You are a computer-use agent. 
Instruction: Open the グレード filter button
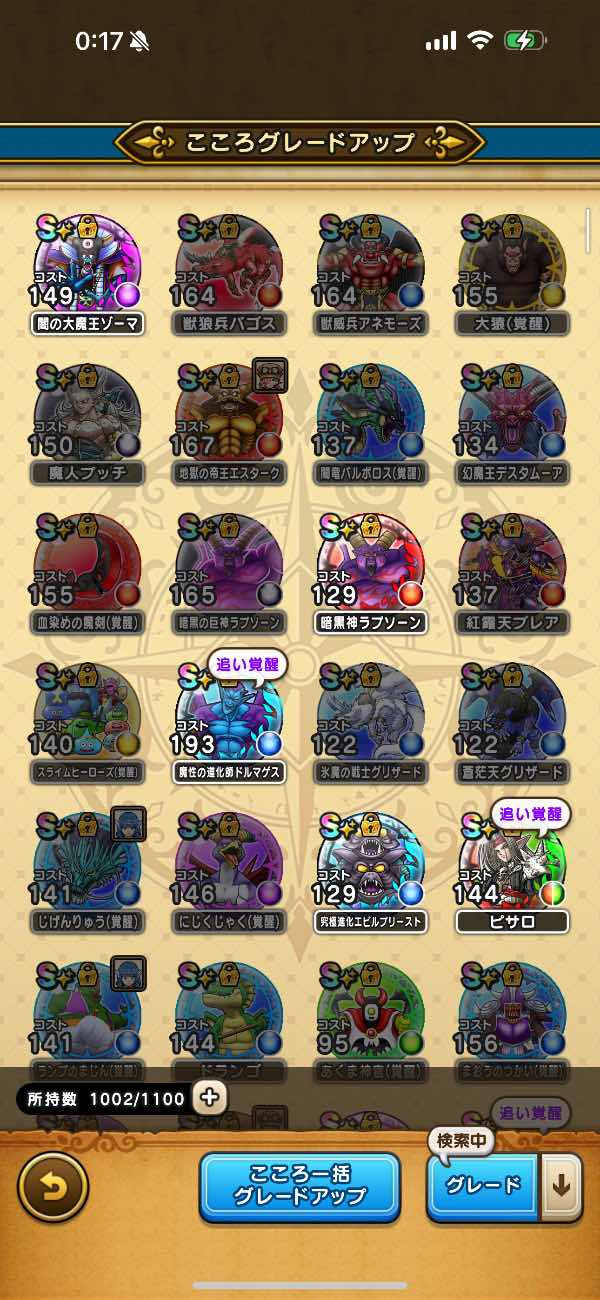pyautogui.click(x=484, y=1186)
